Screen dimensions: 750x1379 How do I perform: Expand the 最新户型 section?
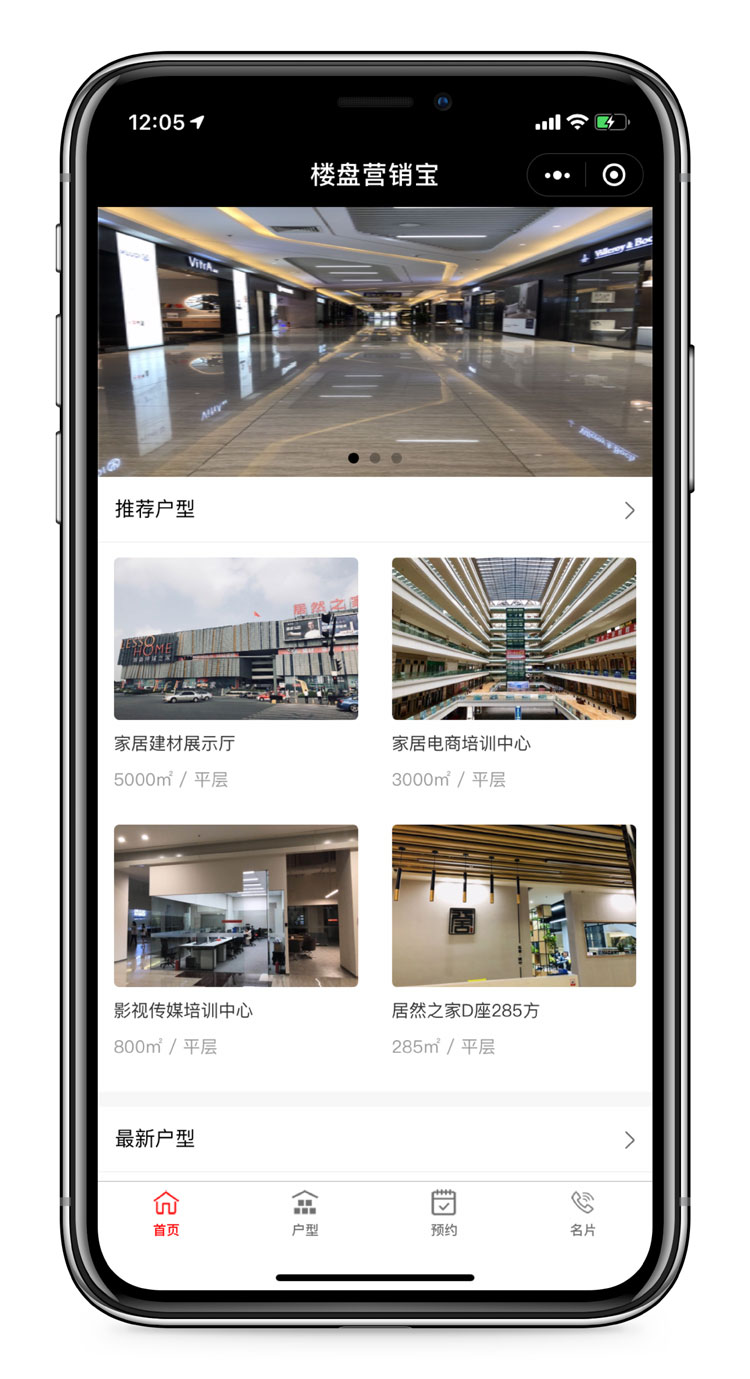[629, 1140]
